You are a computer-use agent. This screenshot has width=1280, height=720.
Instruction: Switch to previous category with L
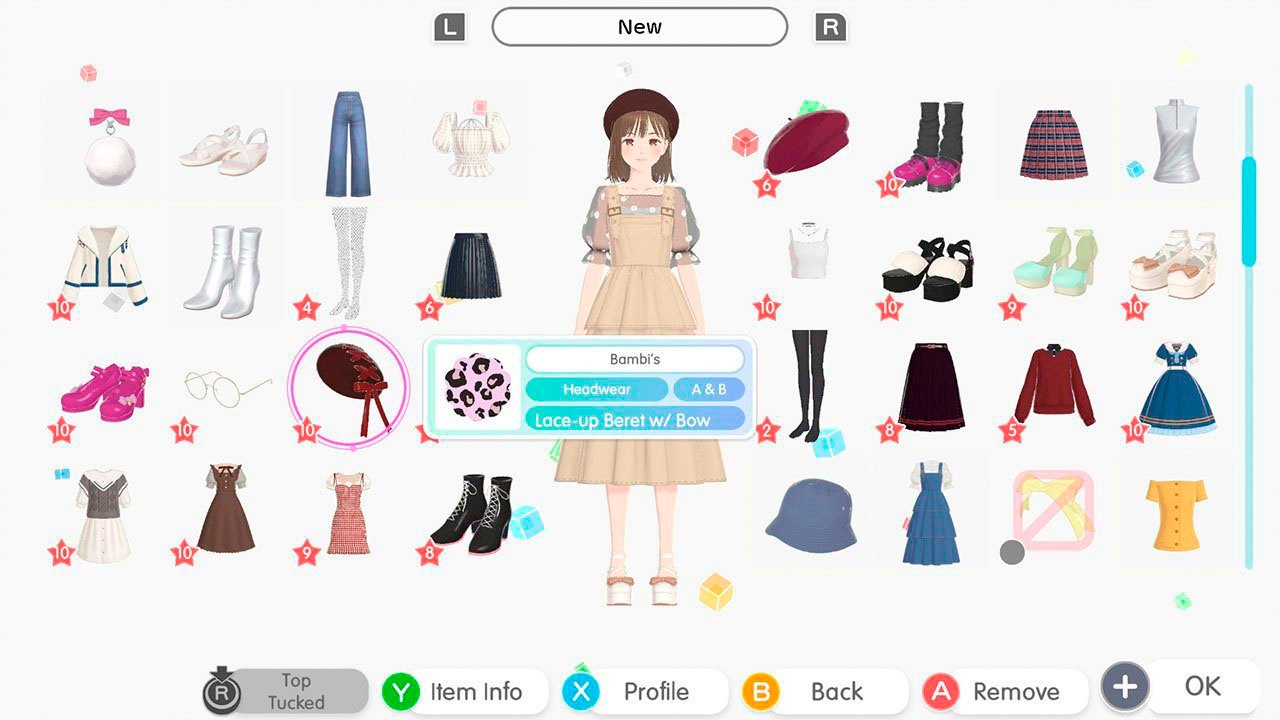click(450, 28)
